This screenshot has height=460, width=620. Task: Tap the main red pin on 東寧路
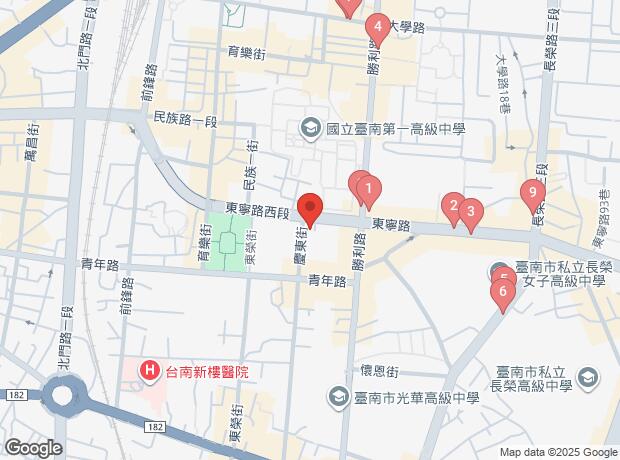click(x=310, y=210)
